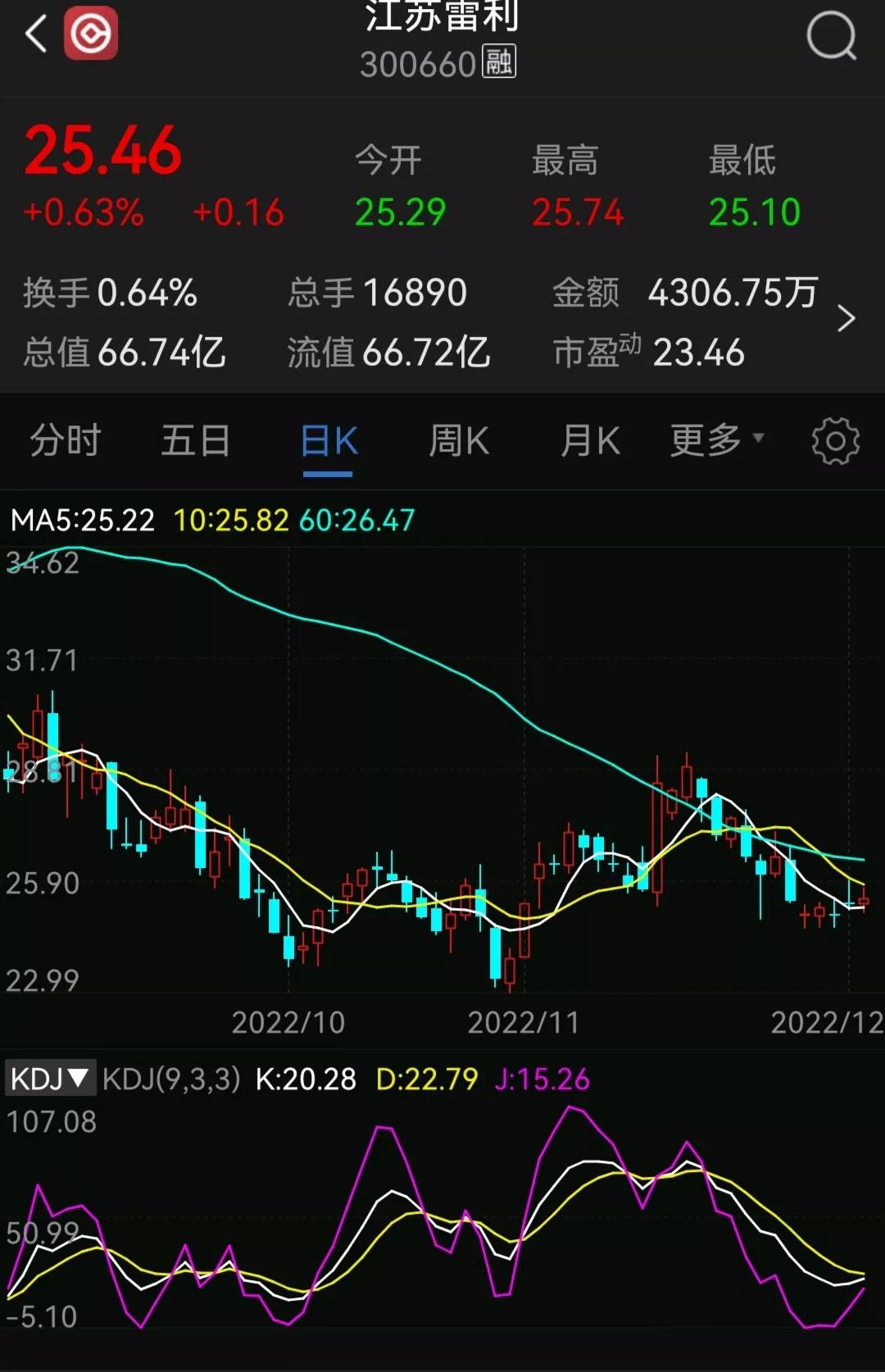Switch to the 分时 tab
This screenshot has height=1372, width=885.
(x=65, y=440)
